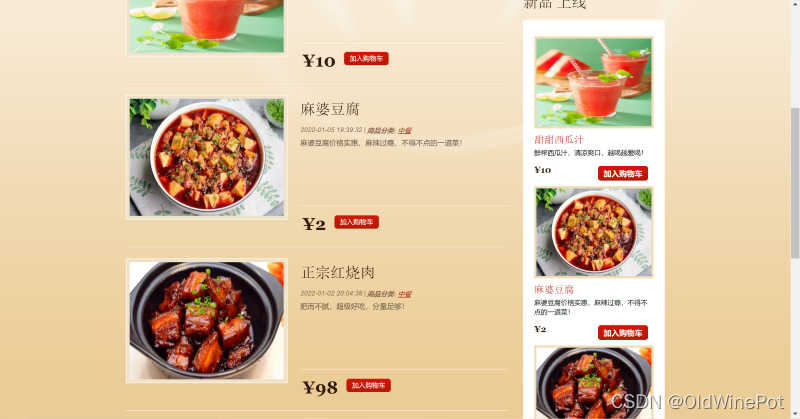Add sidebar 麻婆豆腐 to cart
Image resolution: width=800 pixels, height=419 pixels.
point(622,332)
